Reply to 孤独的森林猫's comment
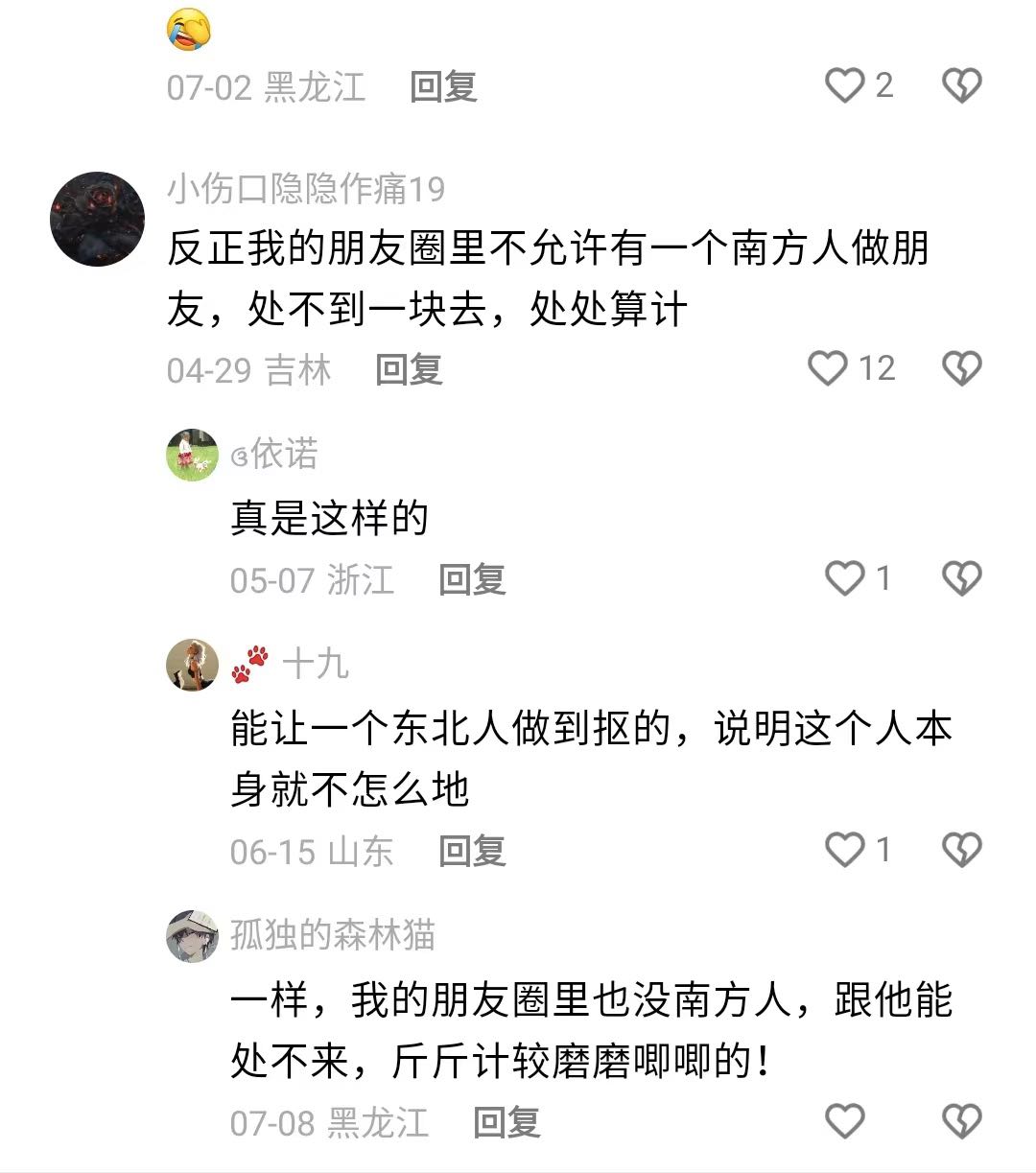Image resolution: width=1036 pixels, height=1173 pixels. tap(506, 1122)
